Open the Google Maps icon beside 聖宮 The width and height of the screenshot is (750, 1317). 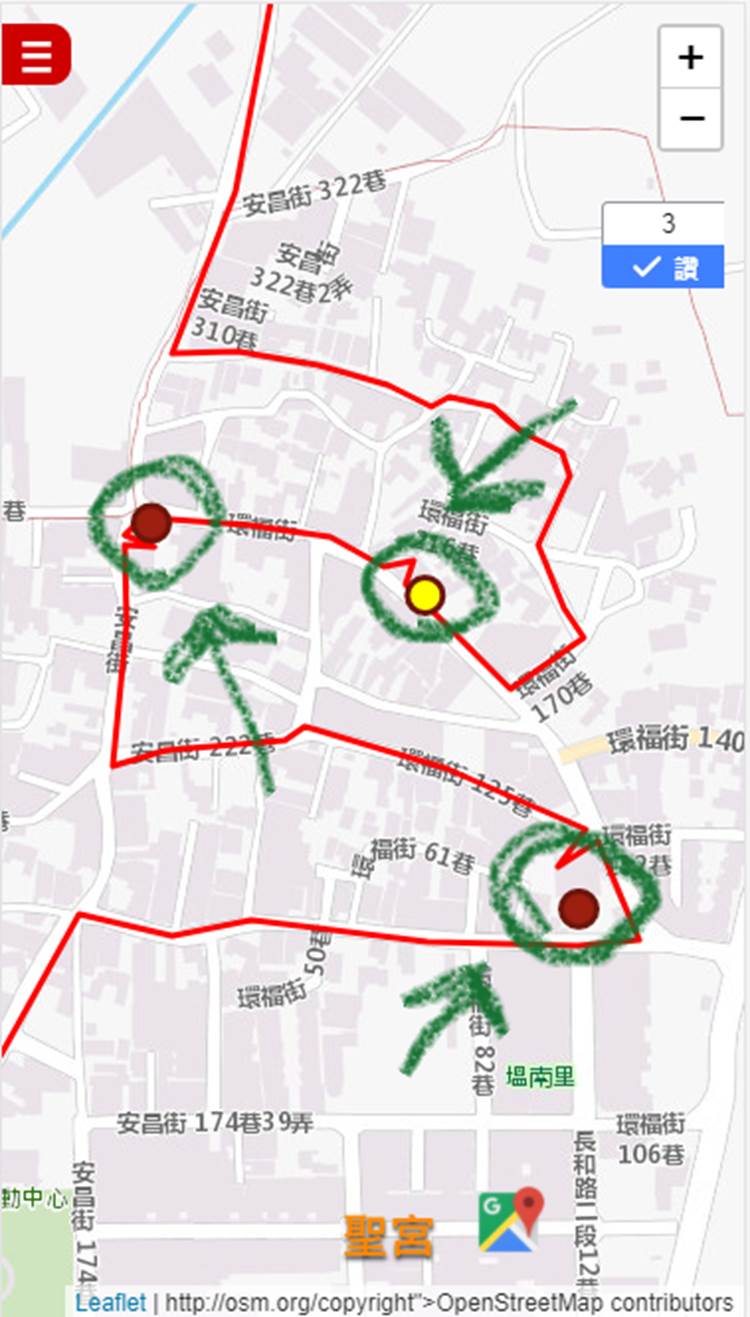point(511,1220)
